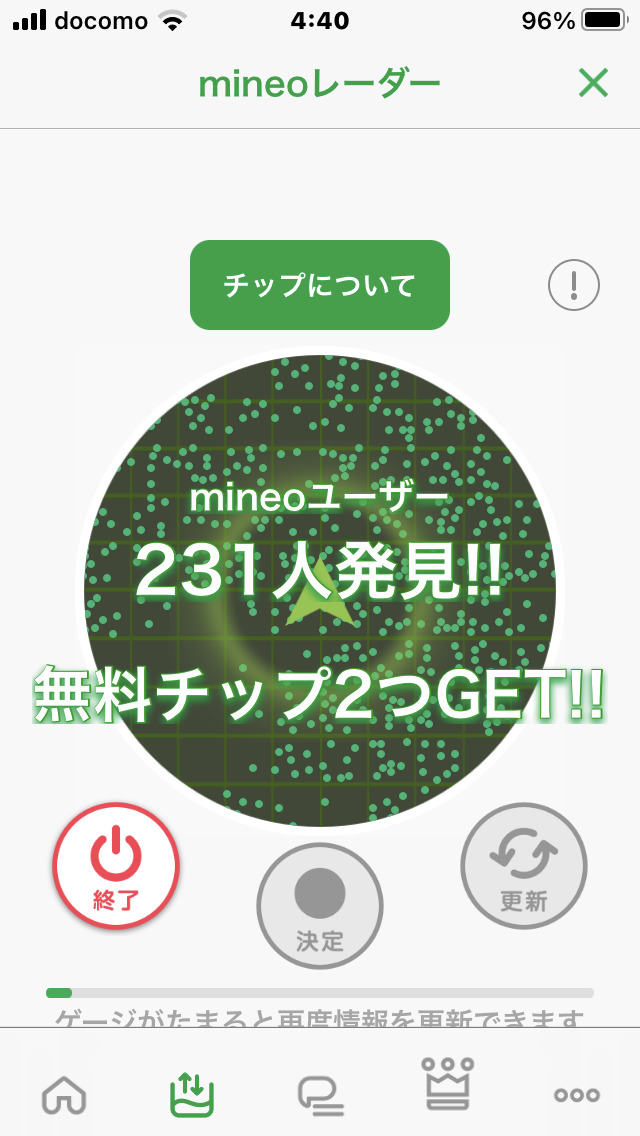Tap the 更新 refresh button
This screenshot has height=1136, width=640.
524,866
